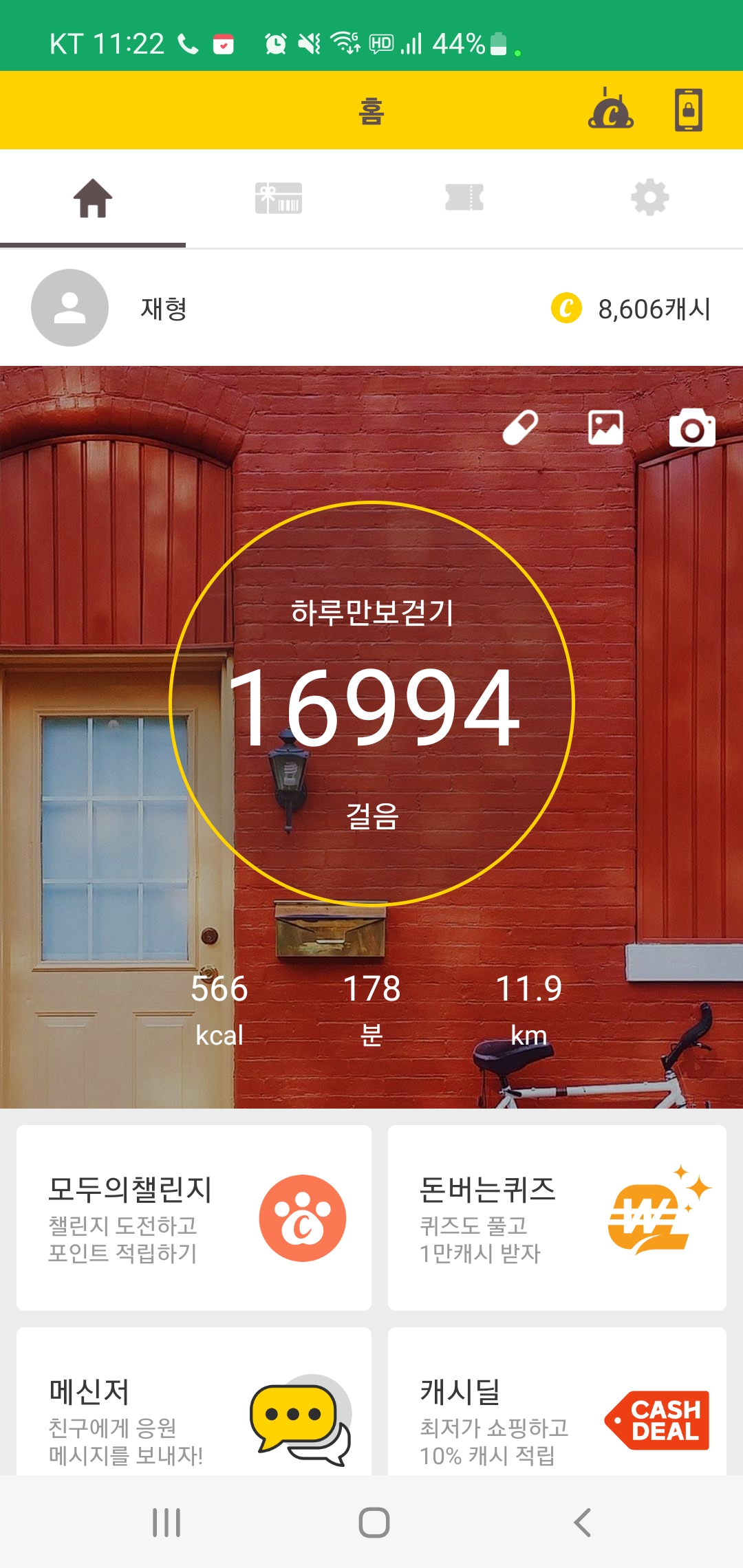Viewport: 743px width, 1568px height.
Task: Open the camera icon
Action: 692,428
